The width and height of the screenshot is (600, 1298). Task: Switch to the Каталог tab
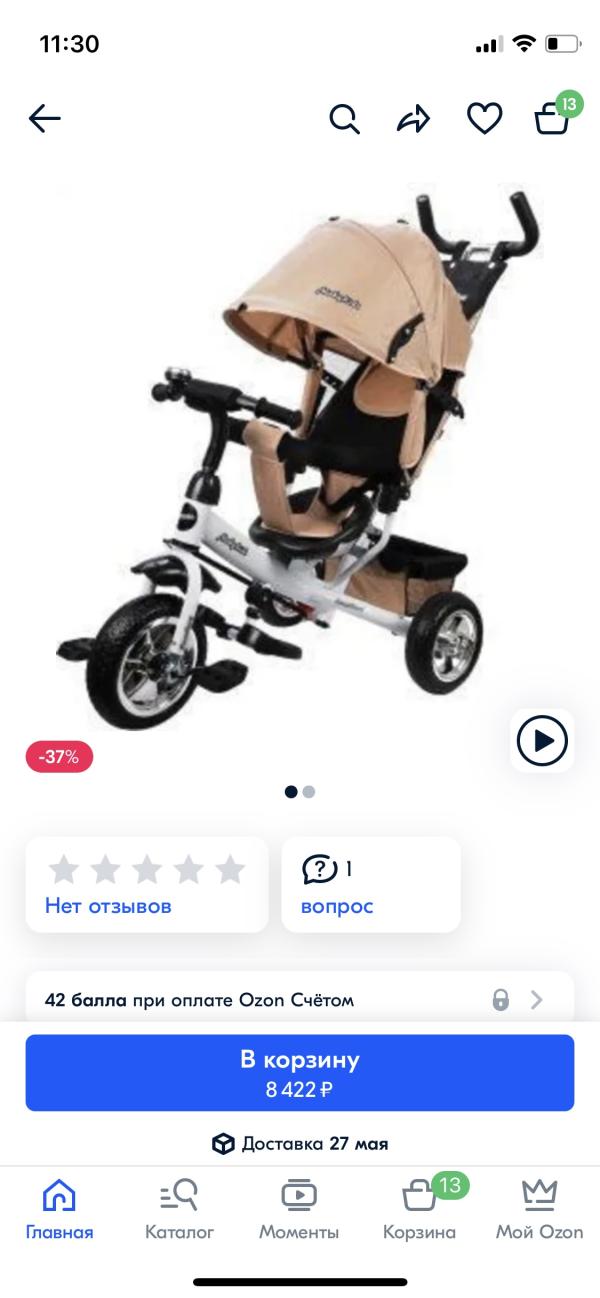[179, 1210]
